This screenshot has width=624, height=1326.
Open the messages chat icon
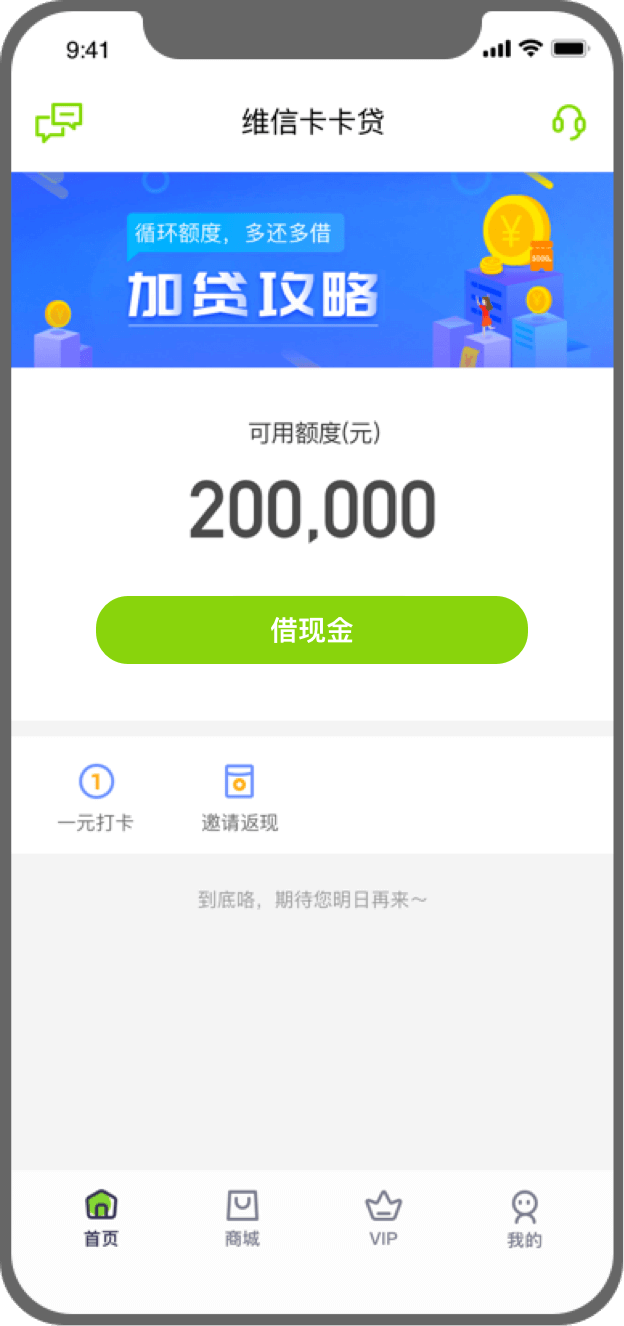point(58,123)
